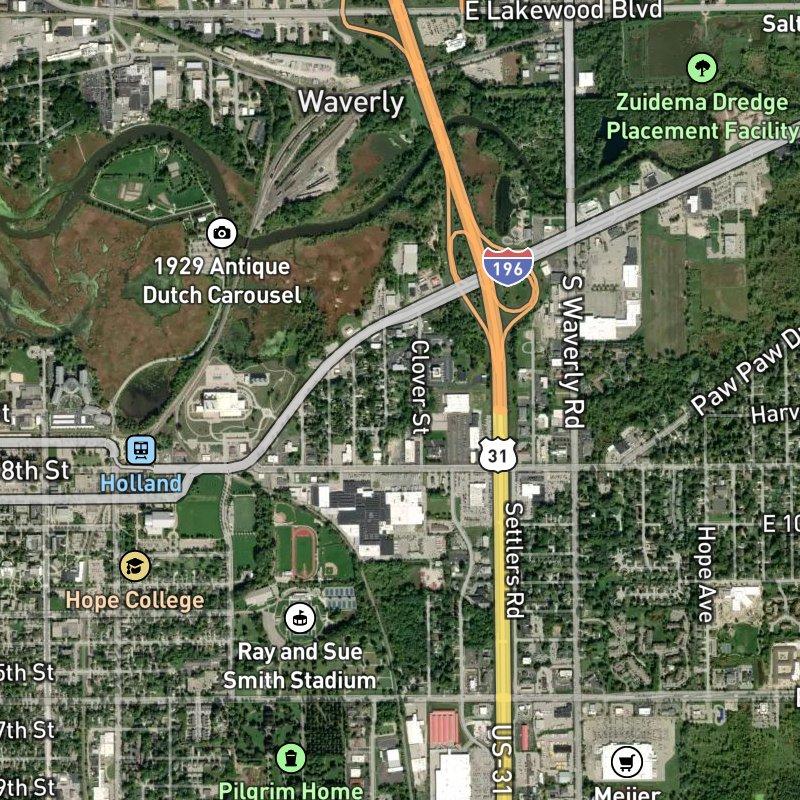Tap the Holland train station marker
Screen dimensions: 800x800
pyautogui.click(x=141, y=451)
